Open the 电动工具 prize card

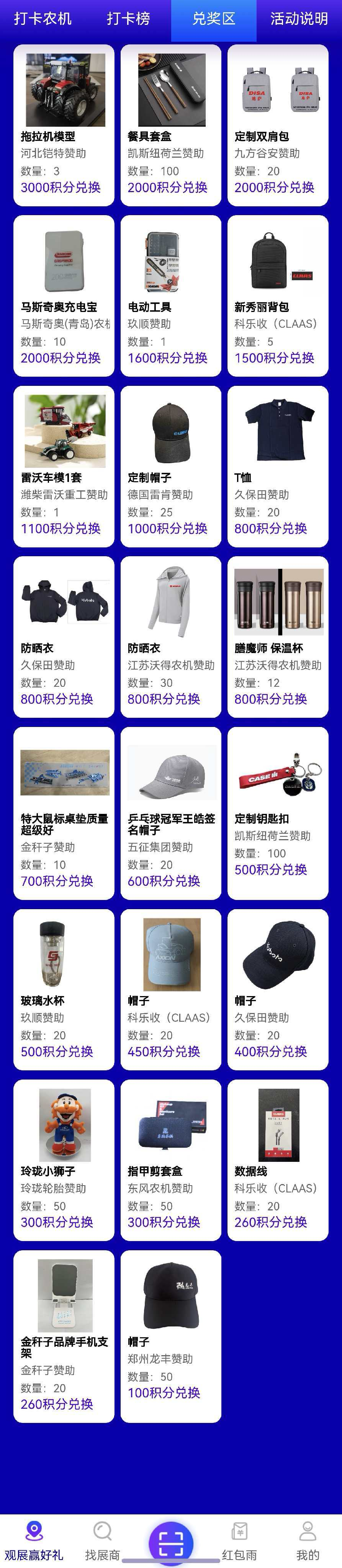click(170, 295)
